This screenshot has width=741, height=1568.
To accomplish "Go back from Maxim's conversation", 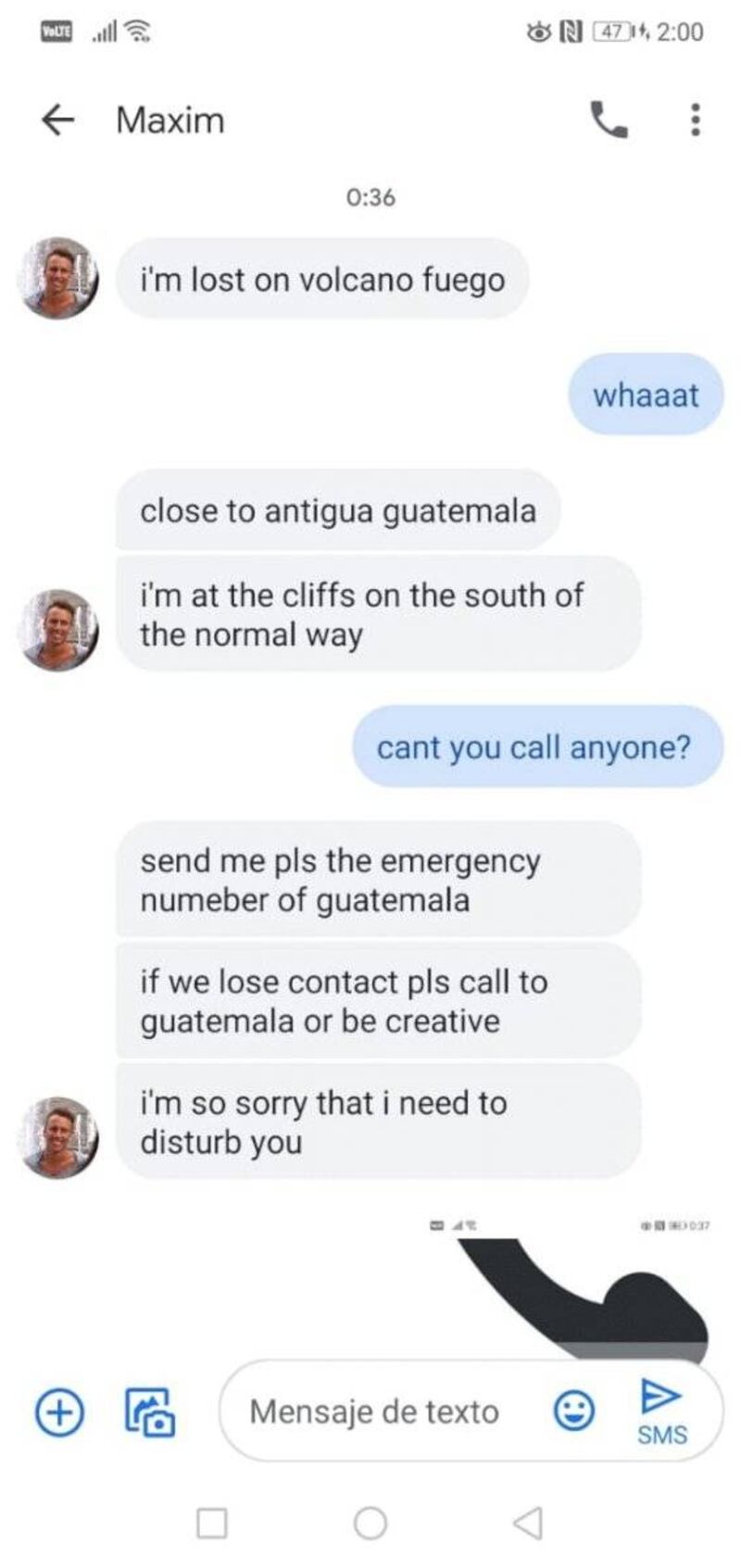I will [58, 120].
